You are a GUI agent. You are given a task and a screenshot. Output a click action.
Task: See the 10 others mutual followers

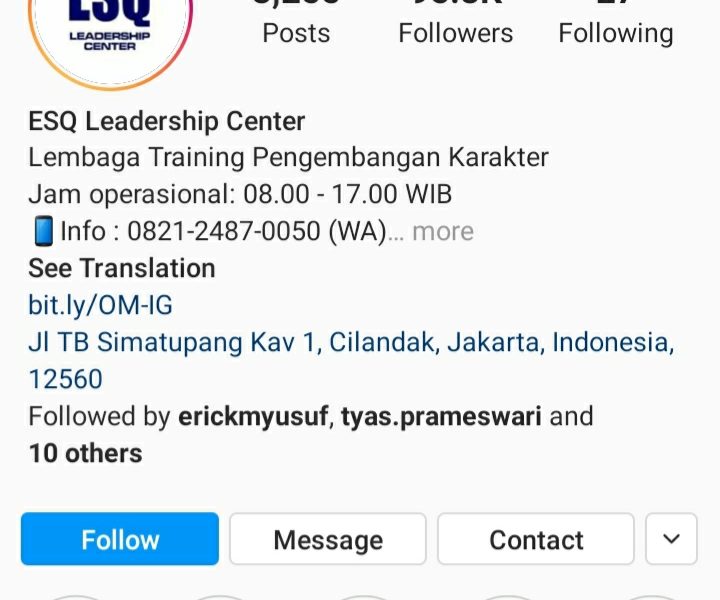pyautogui.click(x=85, y=453)
